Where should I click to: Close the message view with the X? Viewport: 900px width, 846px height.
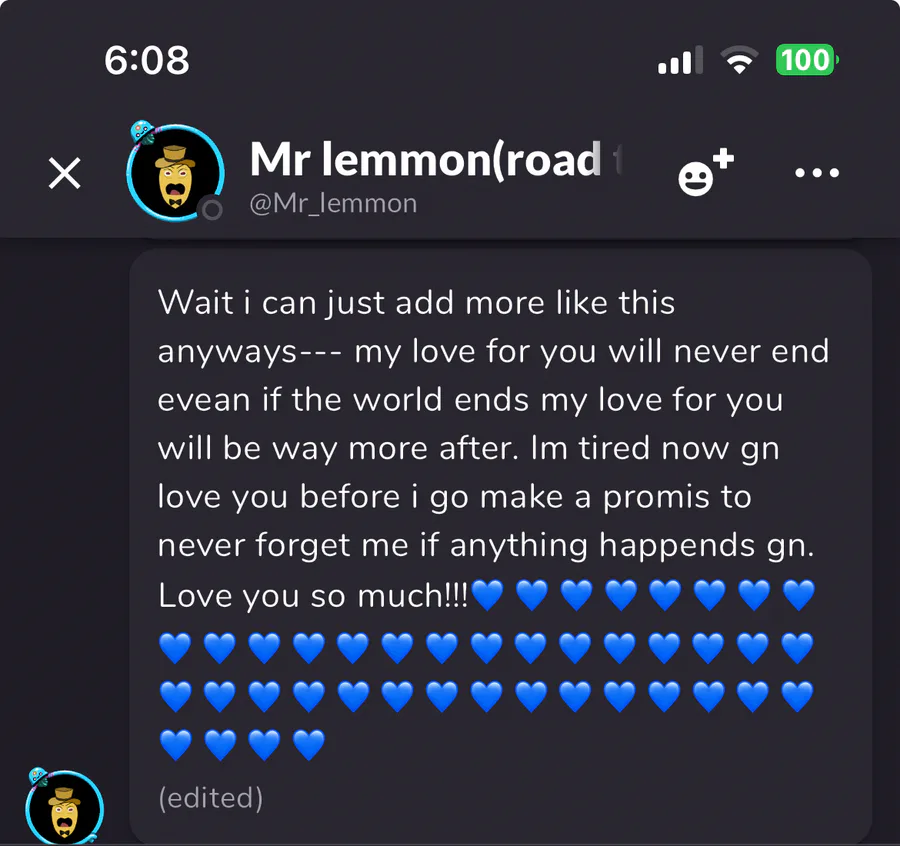point(64,173)
